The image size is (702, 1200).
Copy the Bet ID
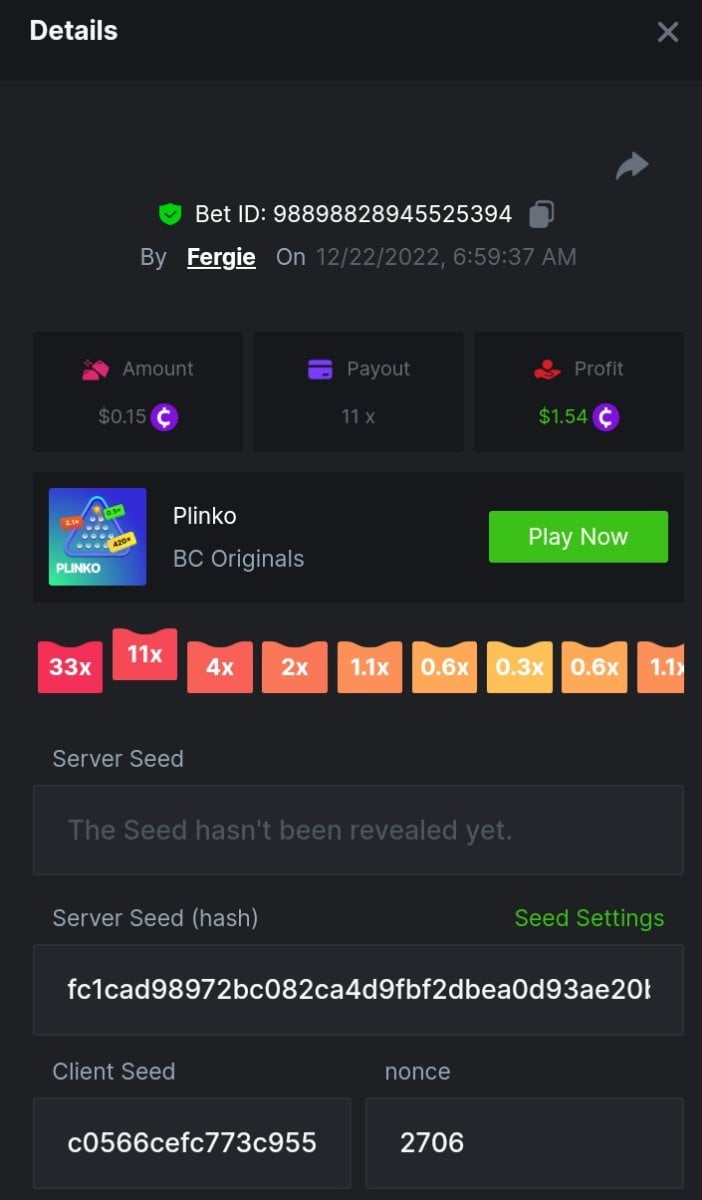(541, 214)
